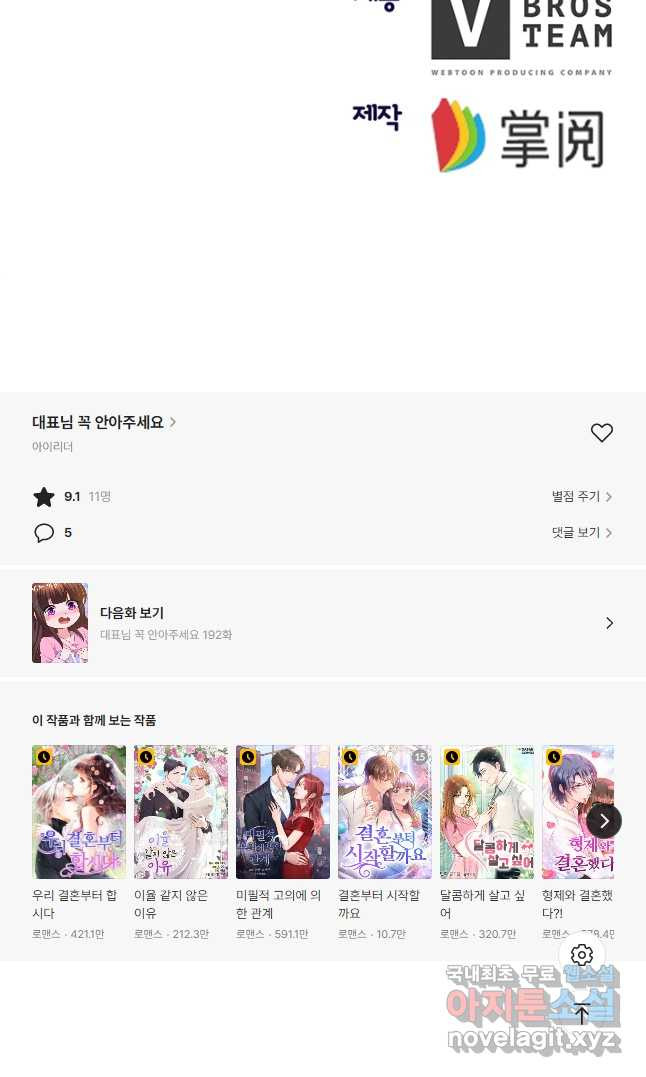Viewport: 646px width, 1077px height.
Task: Open 댓글 보기 to view the comments
Action: coord(581,533)
